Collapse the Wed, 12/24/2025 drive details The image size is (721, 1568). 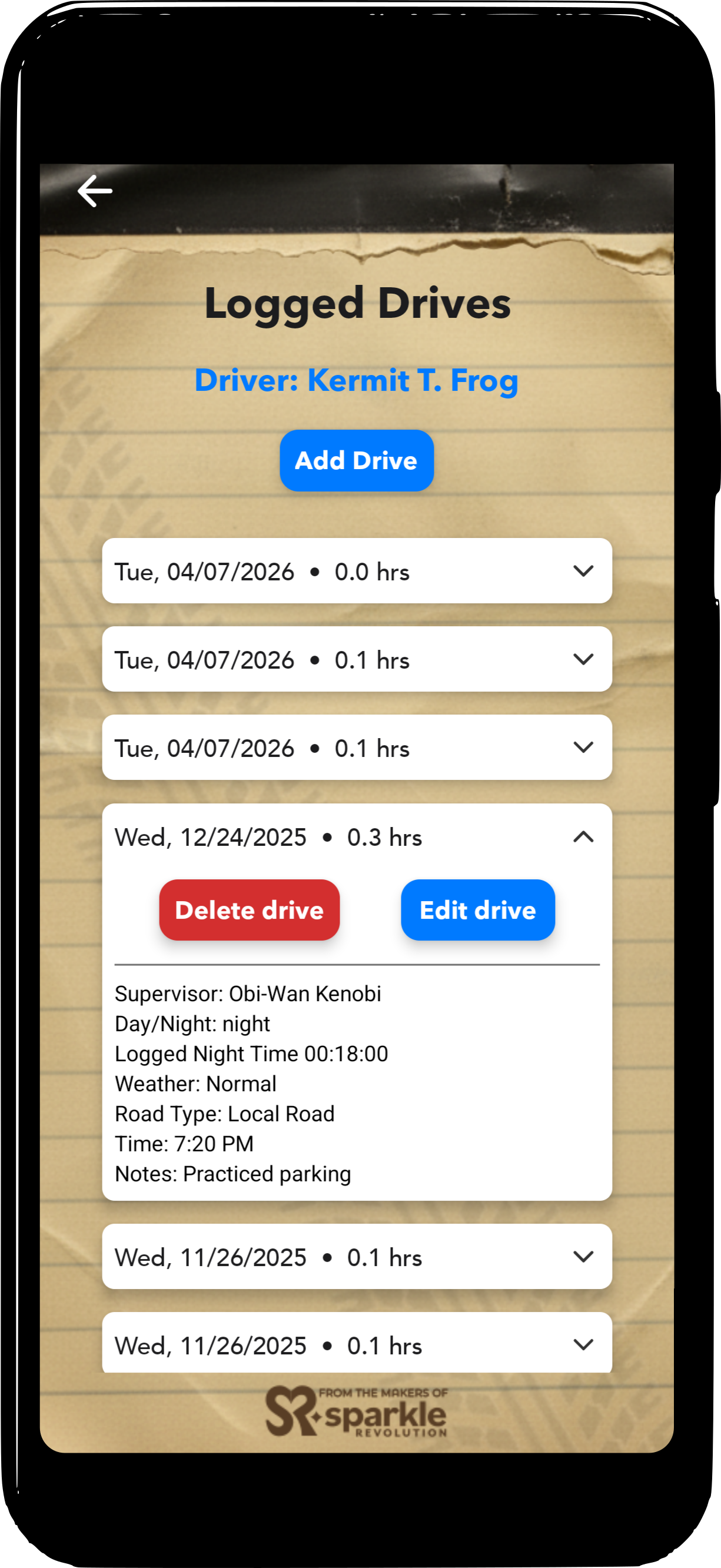pyautogui.click(x=583, y=837)
